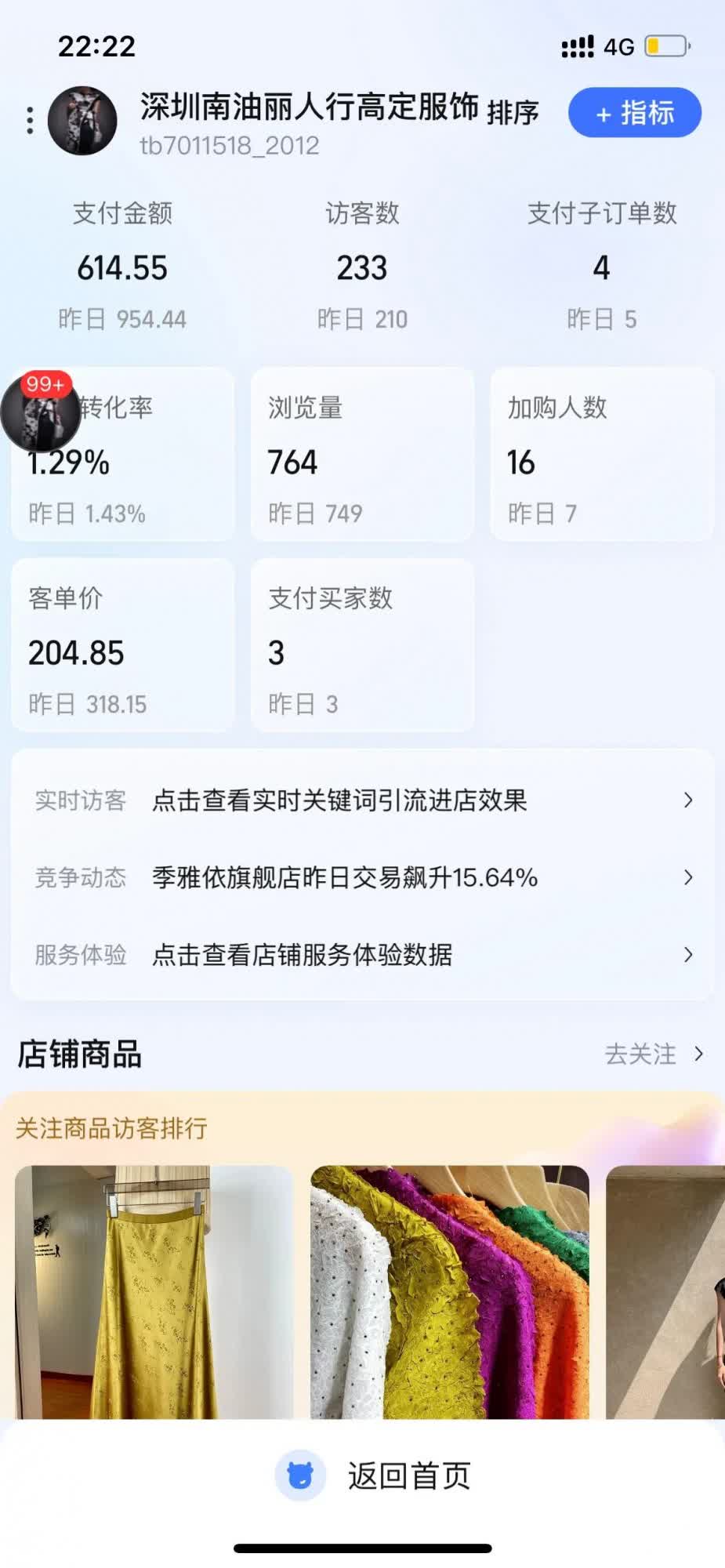Open the 实时访客 row

[362, 800]
